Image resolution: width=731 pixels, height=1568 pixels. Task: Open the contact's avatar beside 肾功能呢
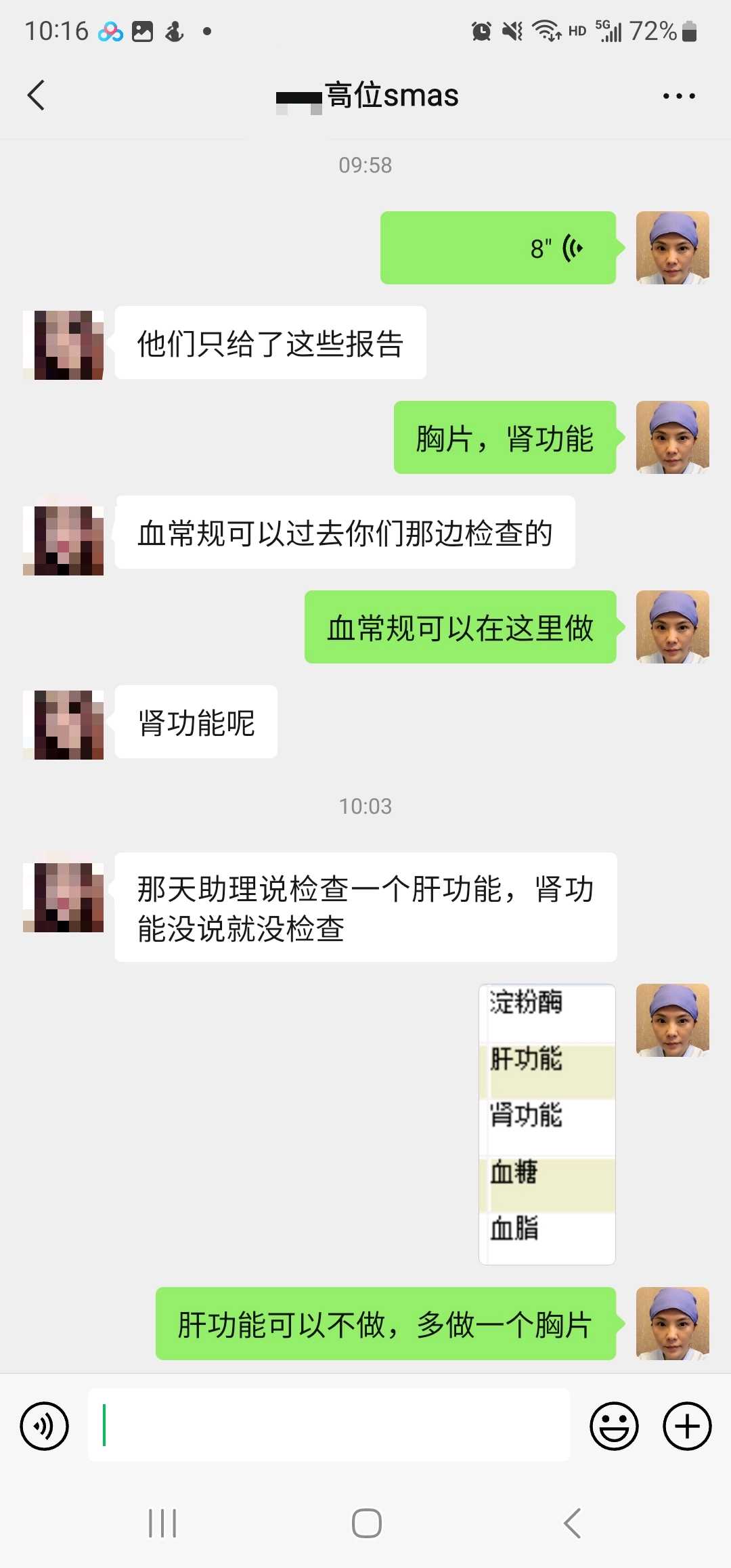(x=63, y=724)
